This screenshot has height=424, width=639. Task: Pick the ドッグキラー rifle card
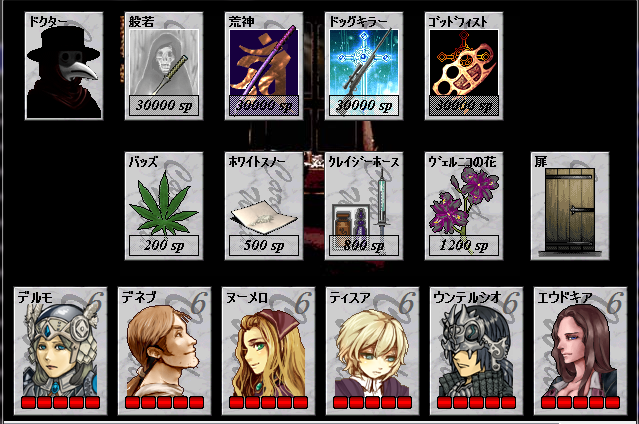[364, 67]
